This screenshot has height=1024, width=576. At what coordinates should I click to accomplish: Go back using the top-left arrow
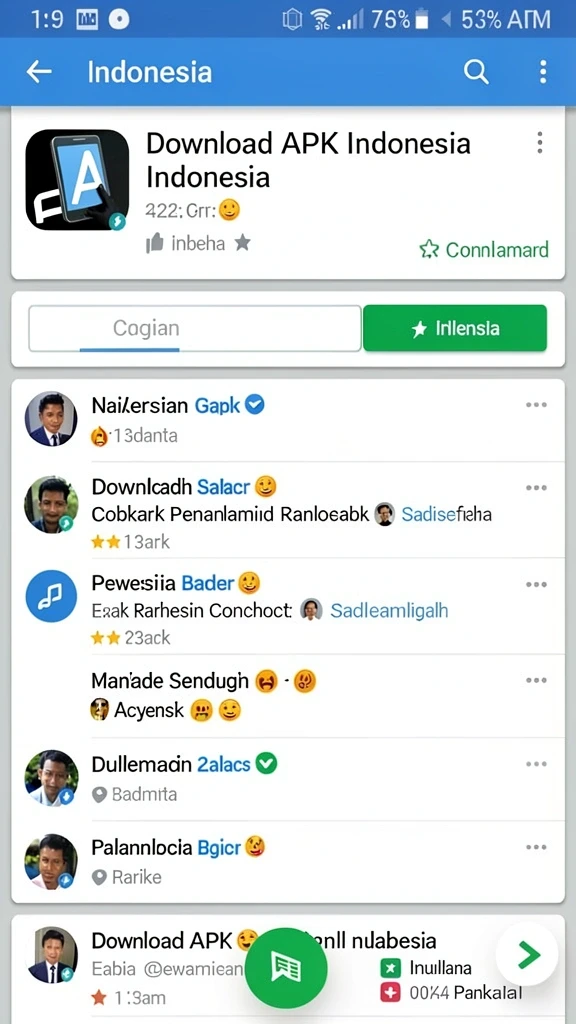pyautogui.click(x=39, y=72)
